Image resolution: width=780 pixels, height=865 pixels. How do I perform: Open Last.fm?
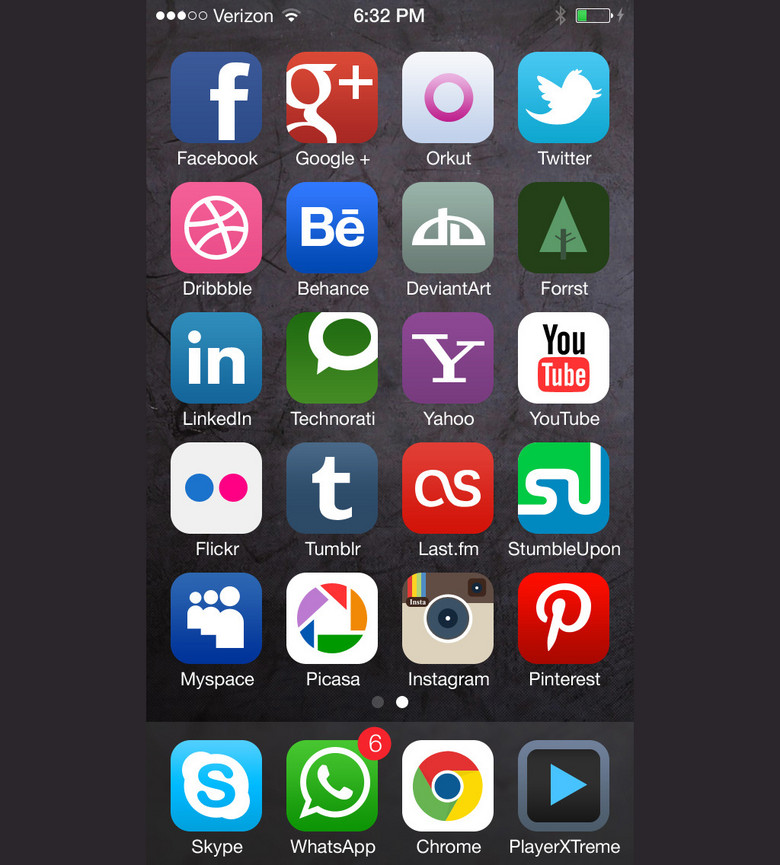pyautogui.click(x=448, y=488)
